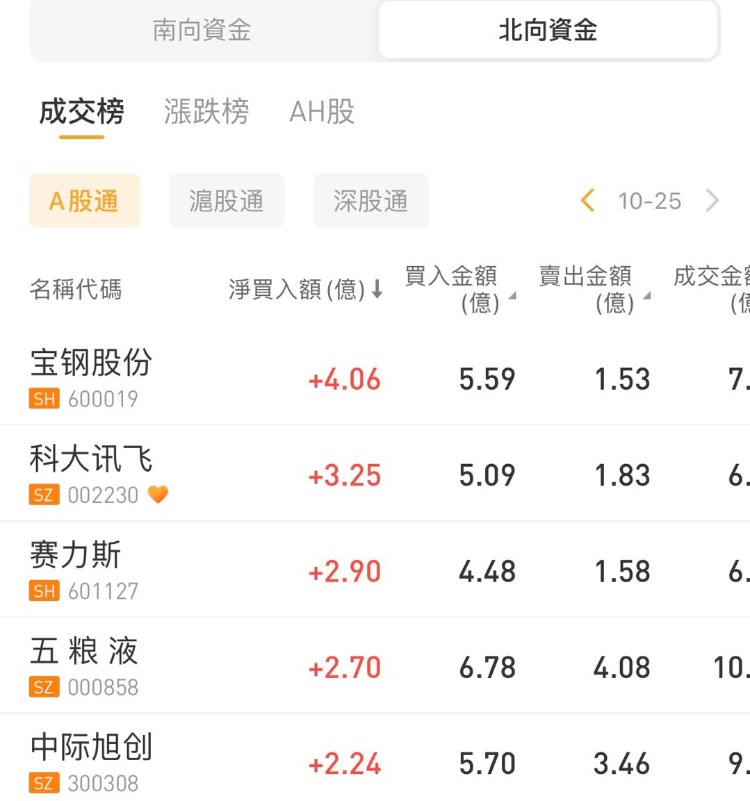750x801 pixels.
Task: Open the 成交榜 tab
Action: pos(82,112)
